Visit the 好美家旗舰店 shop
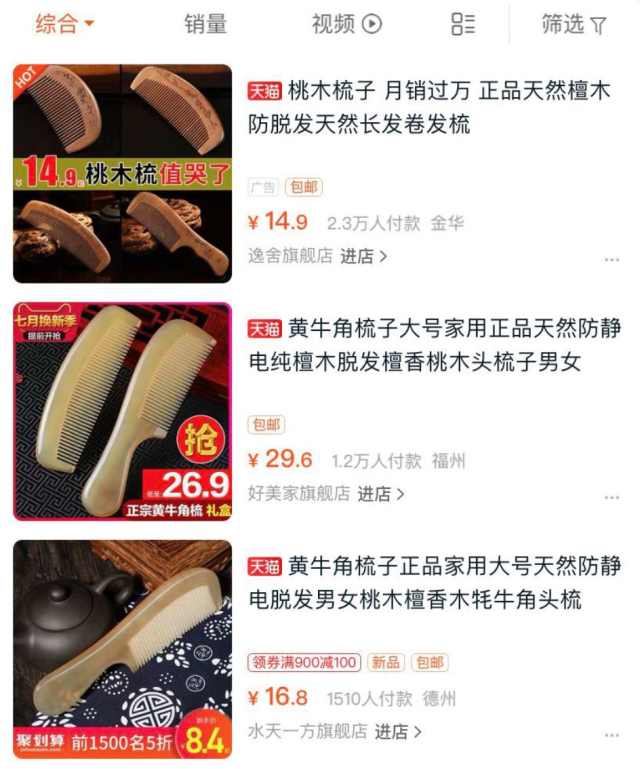This screenshot has height=769, width=640. point(326,493)
